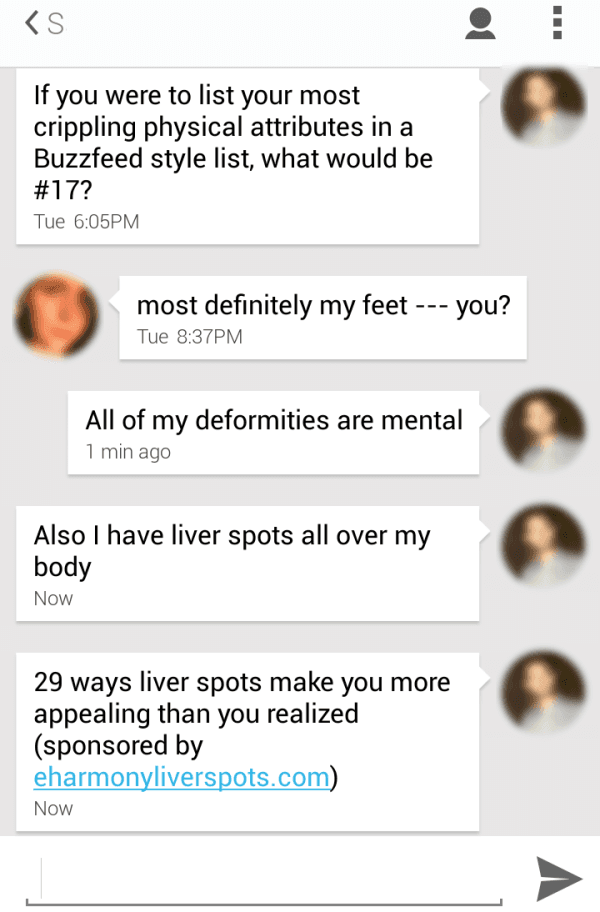
Task: Go back from the chat with S
Action: (x=34, y=24)
